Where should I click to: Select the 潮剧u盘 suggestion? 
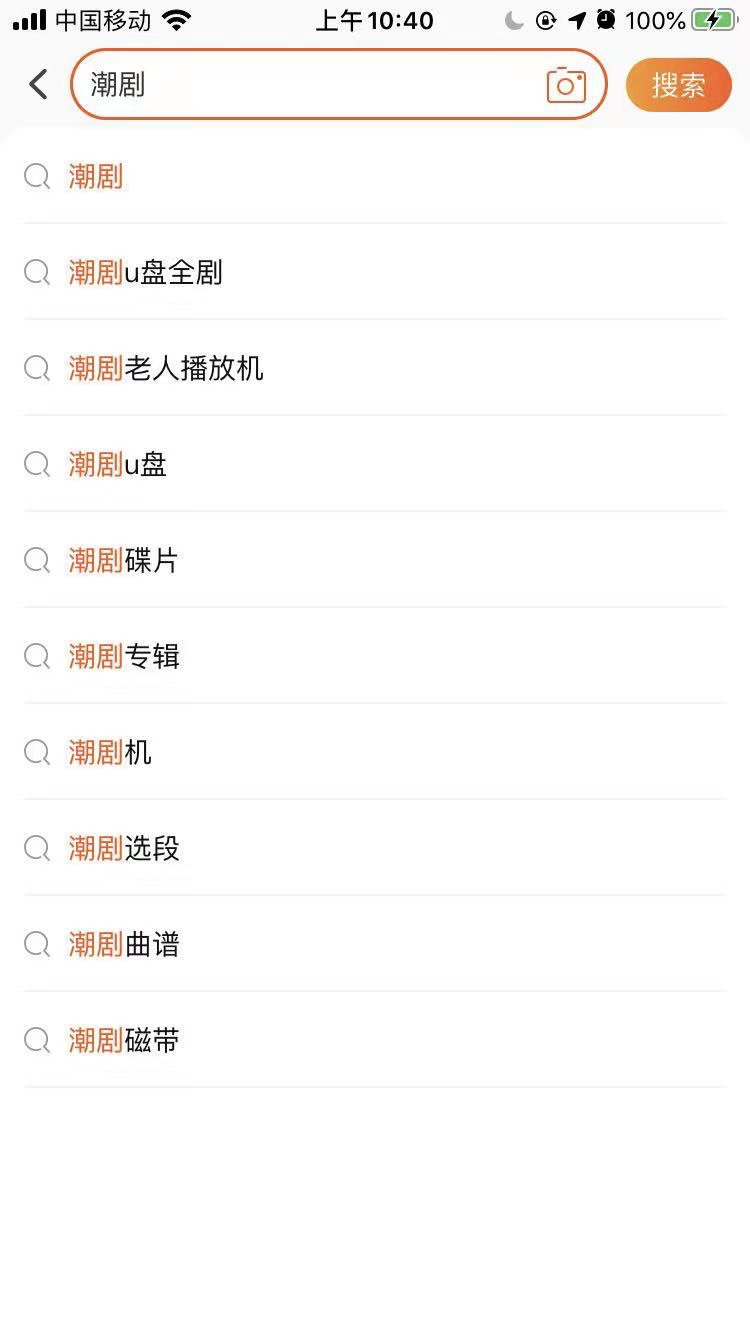tap(374, 464)
